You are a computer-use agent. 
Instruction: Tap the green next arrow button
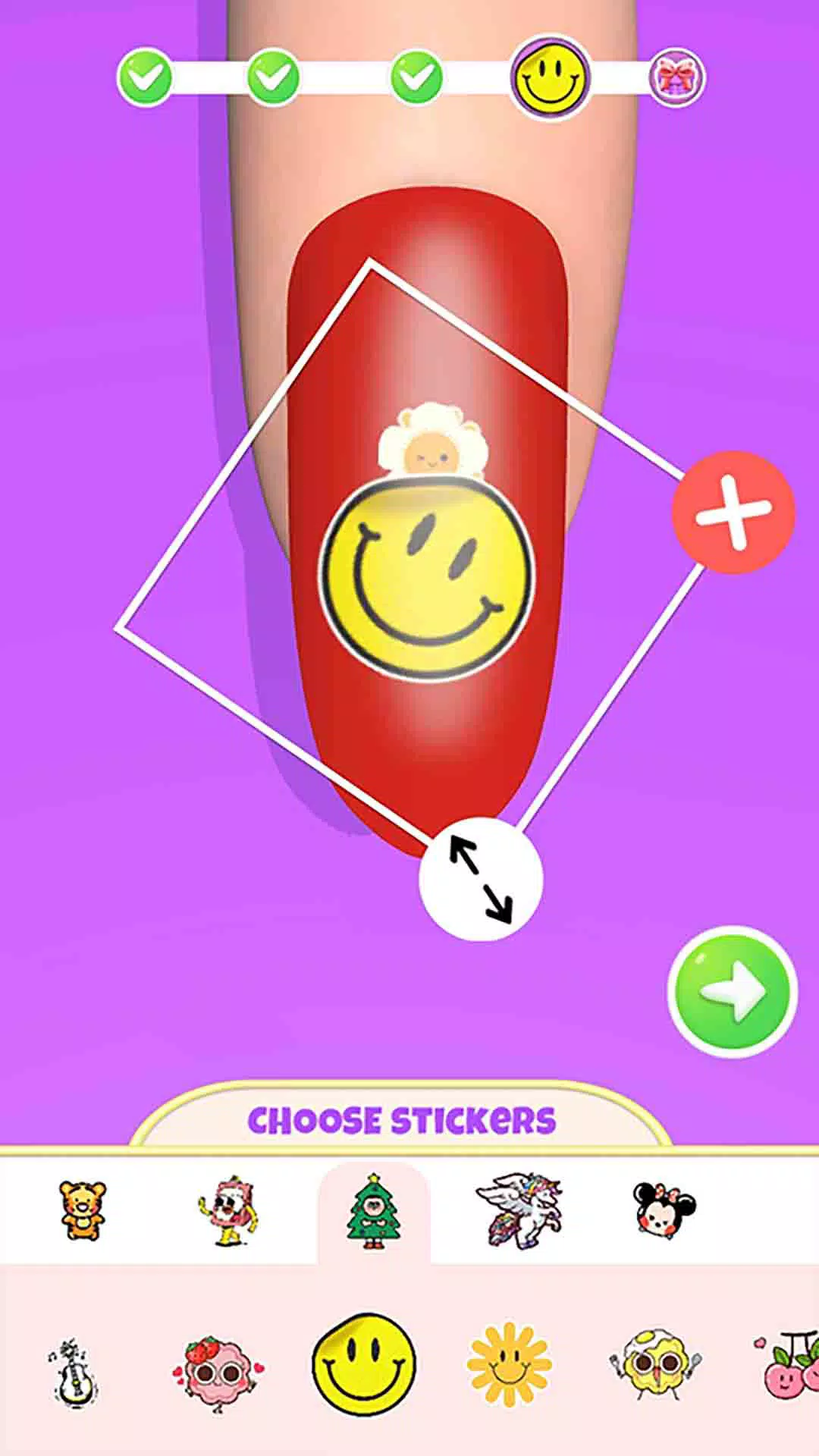tap(733, 991)
